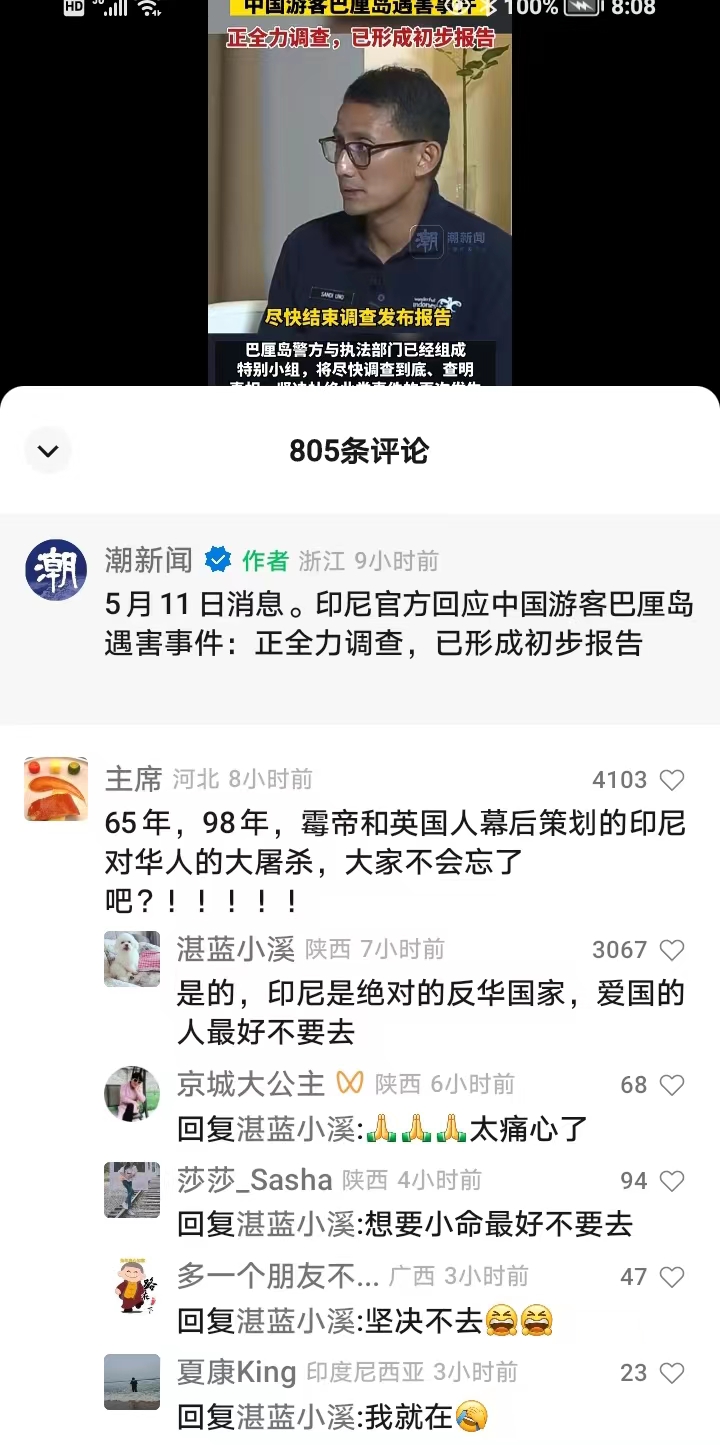Screen dimensions: 720x1445
Task: Like the comment by 主席
Action: (x=672, y=780)
